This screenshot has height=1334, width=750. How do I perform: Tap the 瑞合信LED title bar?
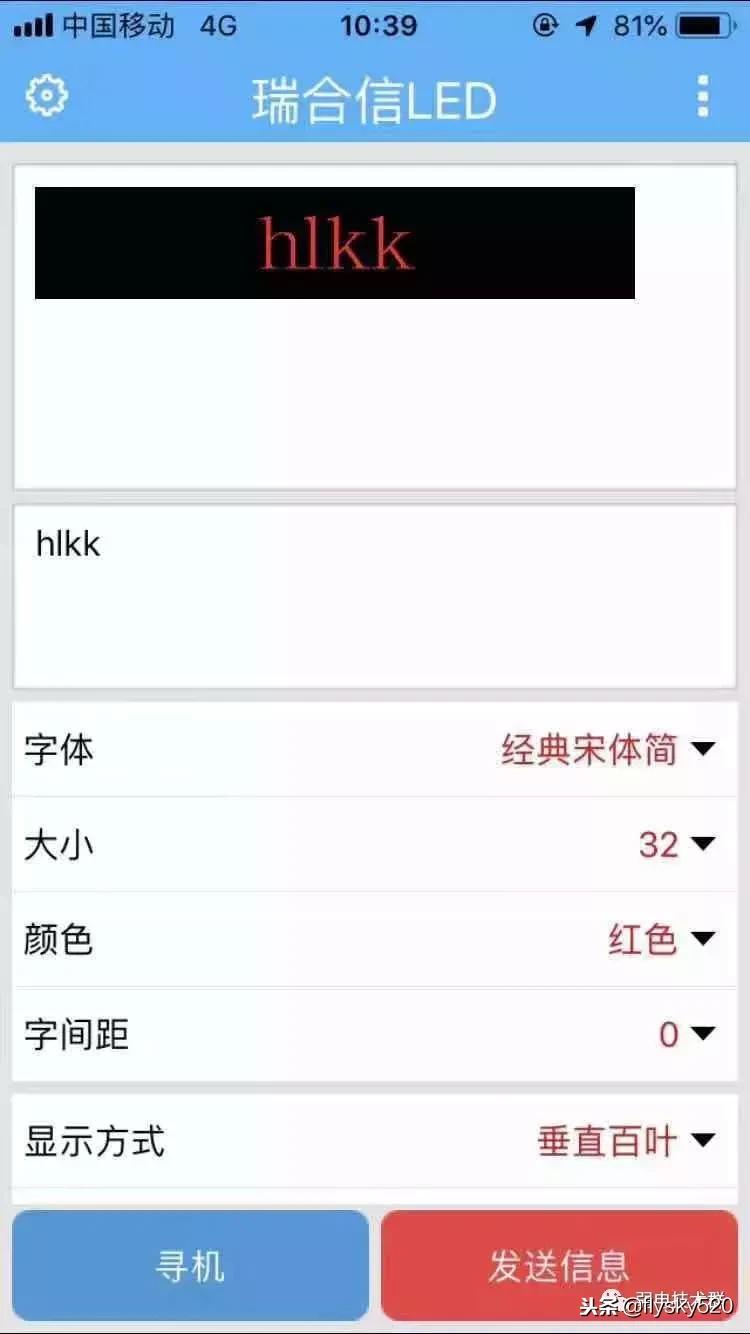point(375,99)
